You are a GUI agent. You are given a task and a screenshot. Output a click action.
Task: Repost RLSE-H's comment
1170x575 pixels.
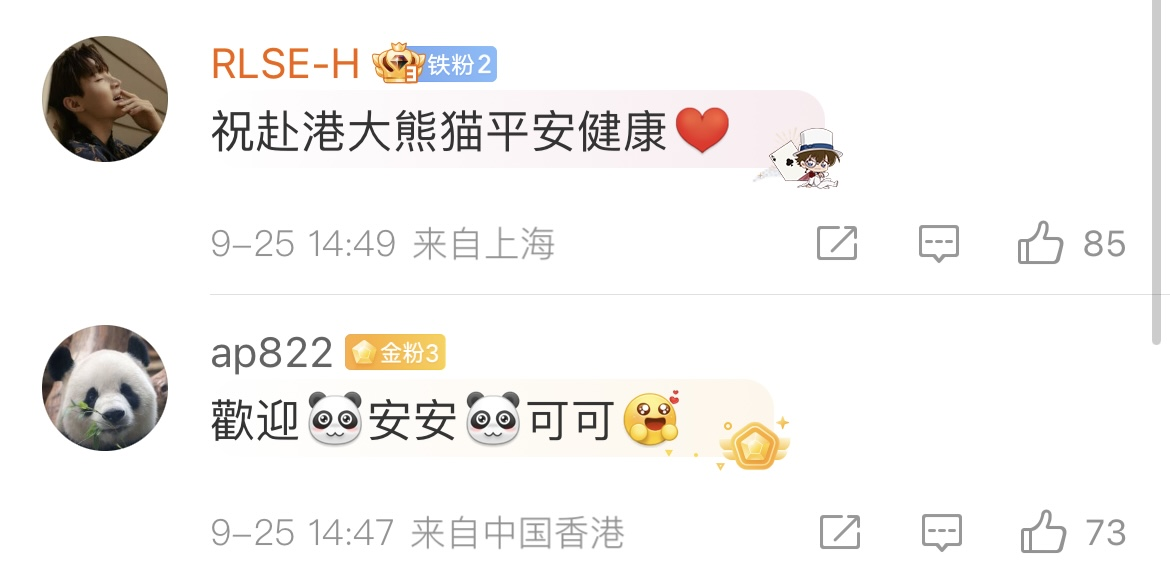837,243
